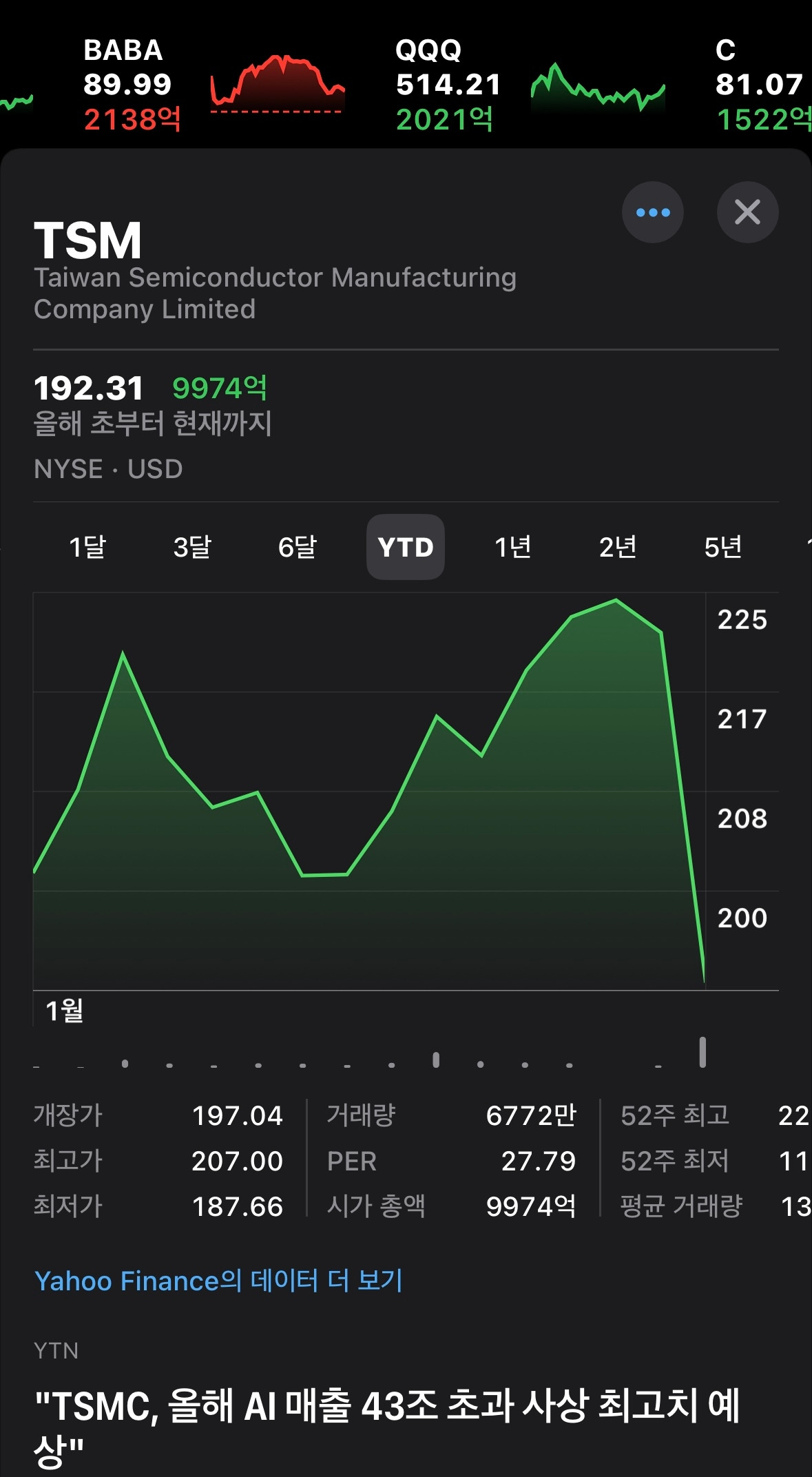The height and width of the screenshot is (1477, 812).
Task: Open the BABA ticker at the top
Action: point(214,85)
